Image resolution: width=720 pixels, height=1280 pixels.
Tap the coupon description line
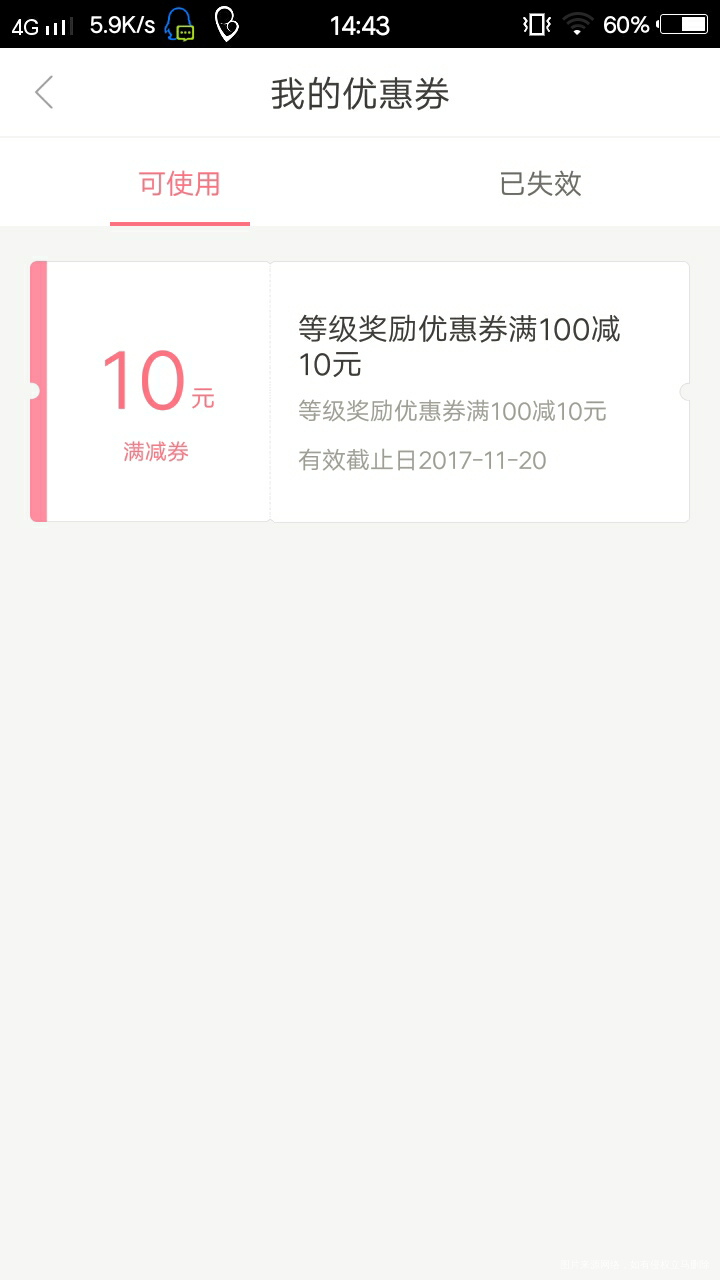coord(452,411)
